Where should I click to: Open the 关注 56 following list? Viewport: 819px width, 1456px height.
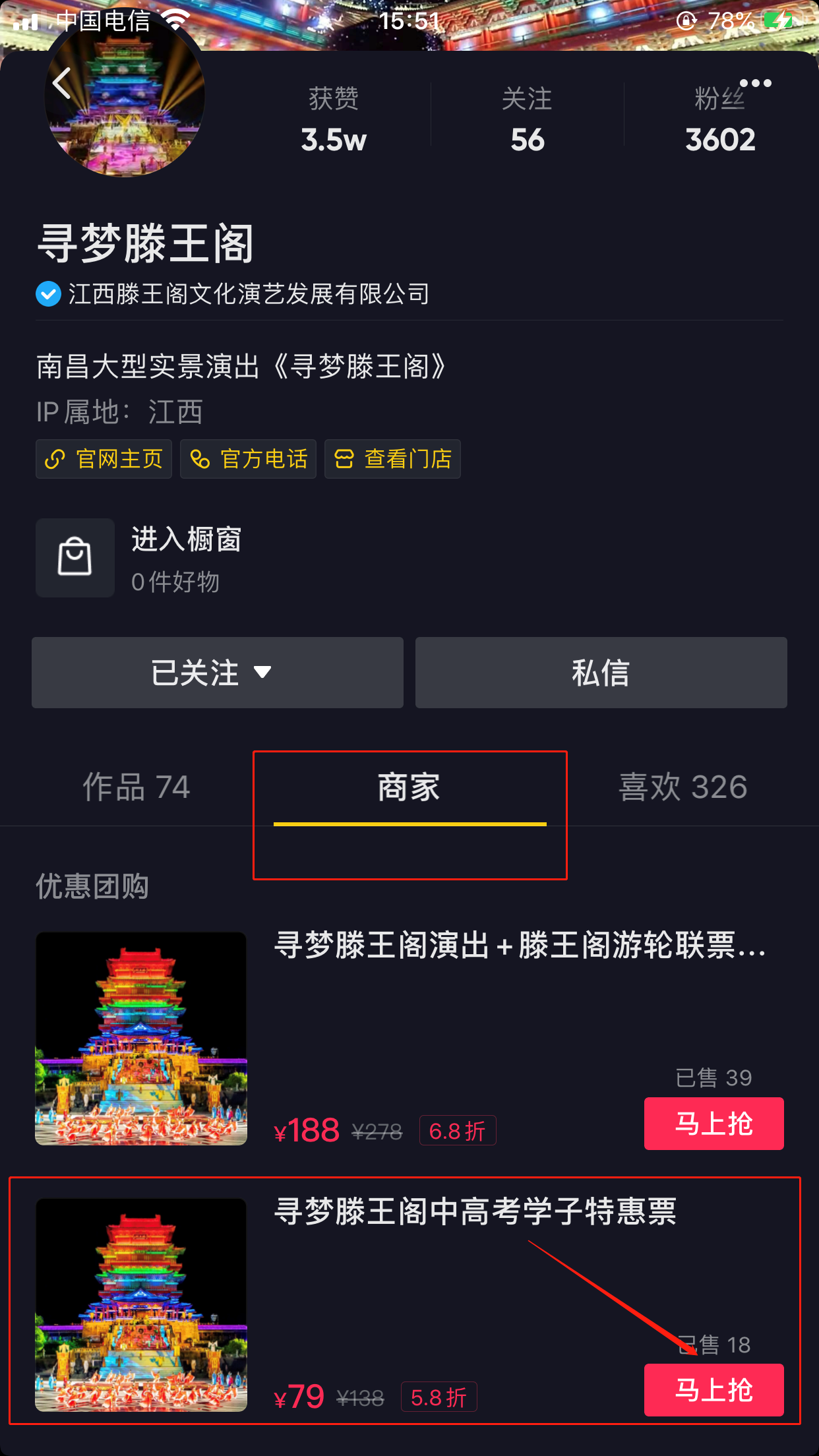pyautogui.click(x=527, y=120)
